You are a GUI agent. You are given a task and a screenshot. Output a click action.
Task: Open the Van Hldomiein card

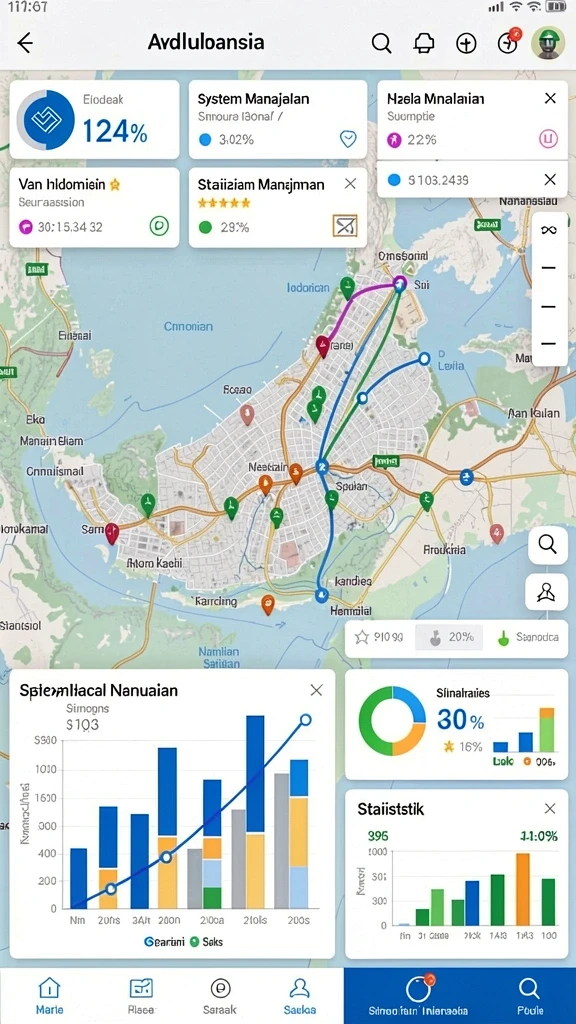point(94,207)
